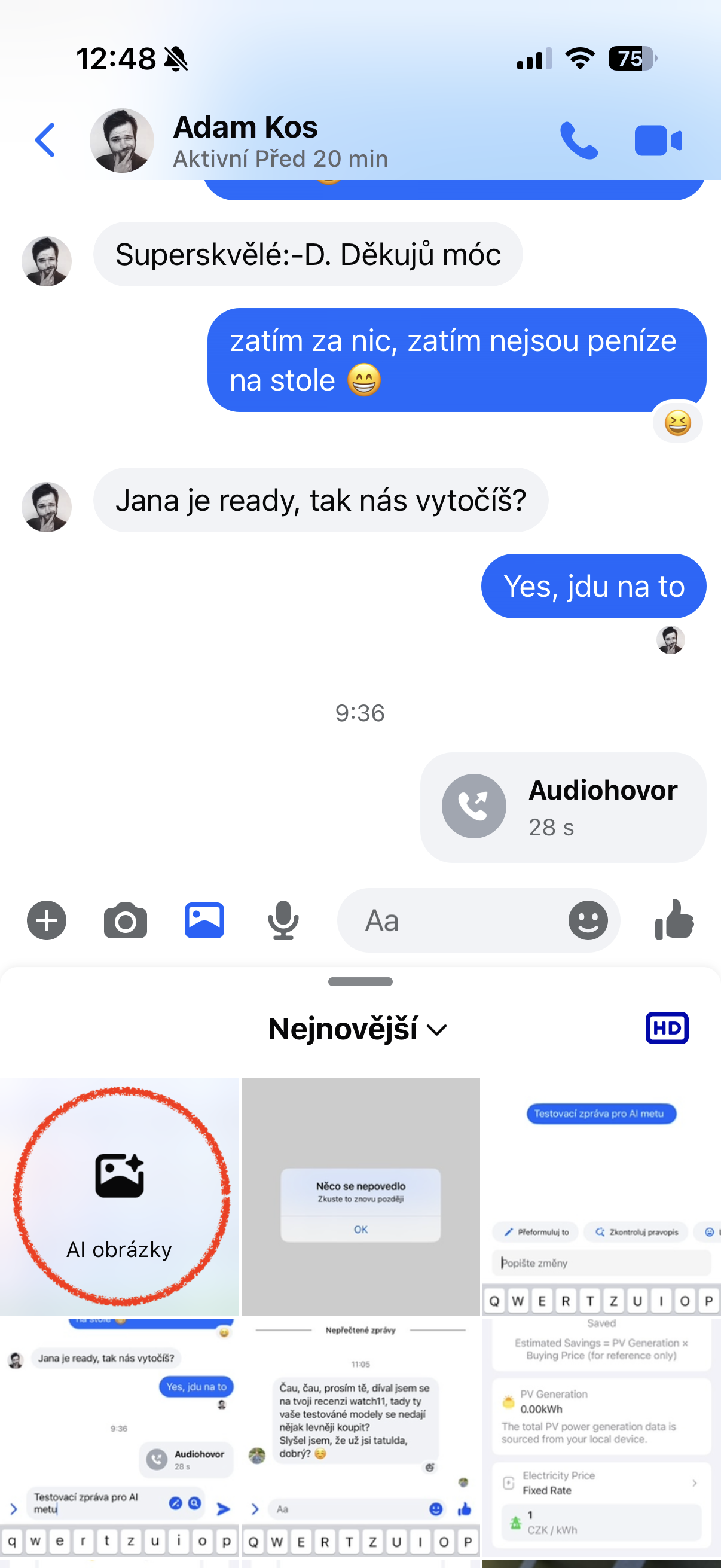Open the emoji picker in message field
Viewport: 721px width, 1568px height.
[x=588, y=920]
